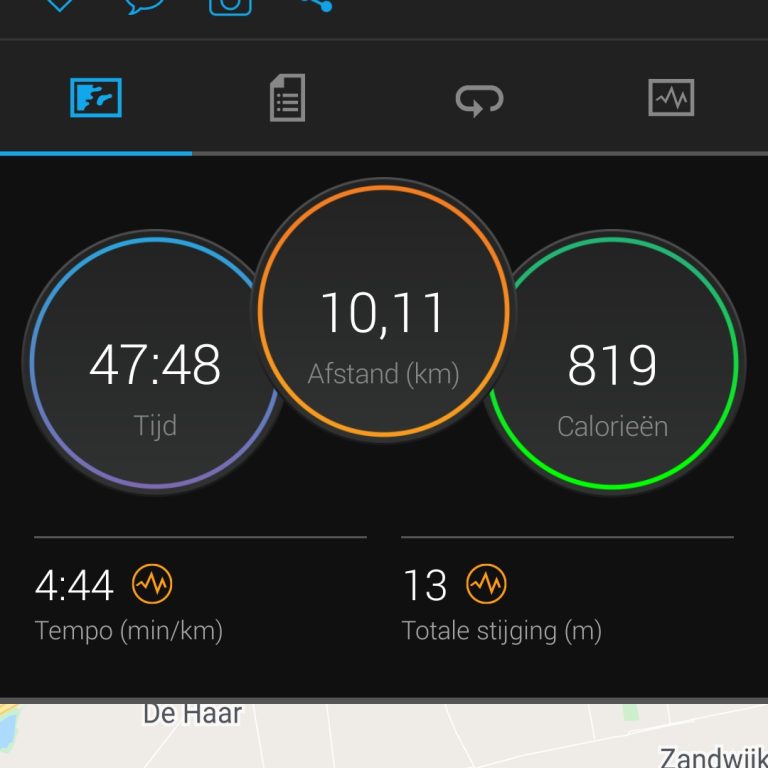The image size is (768, 768).
Task: Comment on this activity
Action: point(145,4)
